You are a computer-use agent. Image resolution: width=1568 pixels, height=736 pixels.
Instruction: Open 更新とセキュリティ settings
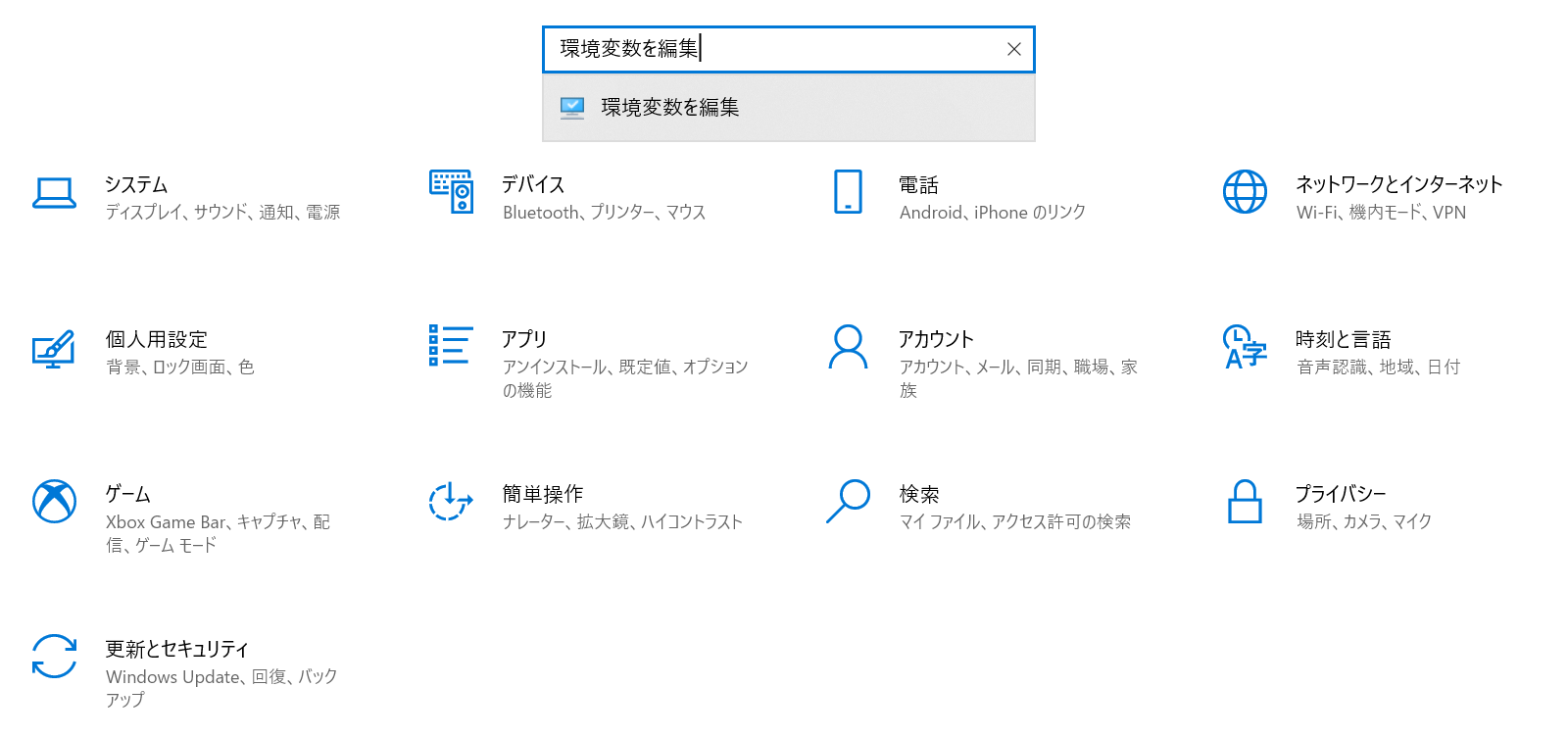[176, 650]
